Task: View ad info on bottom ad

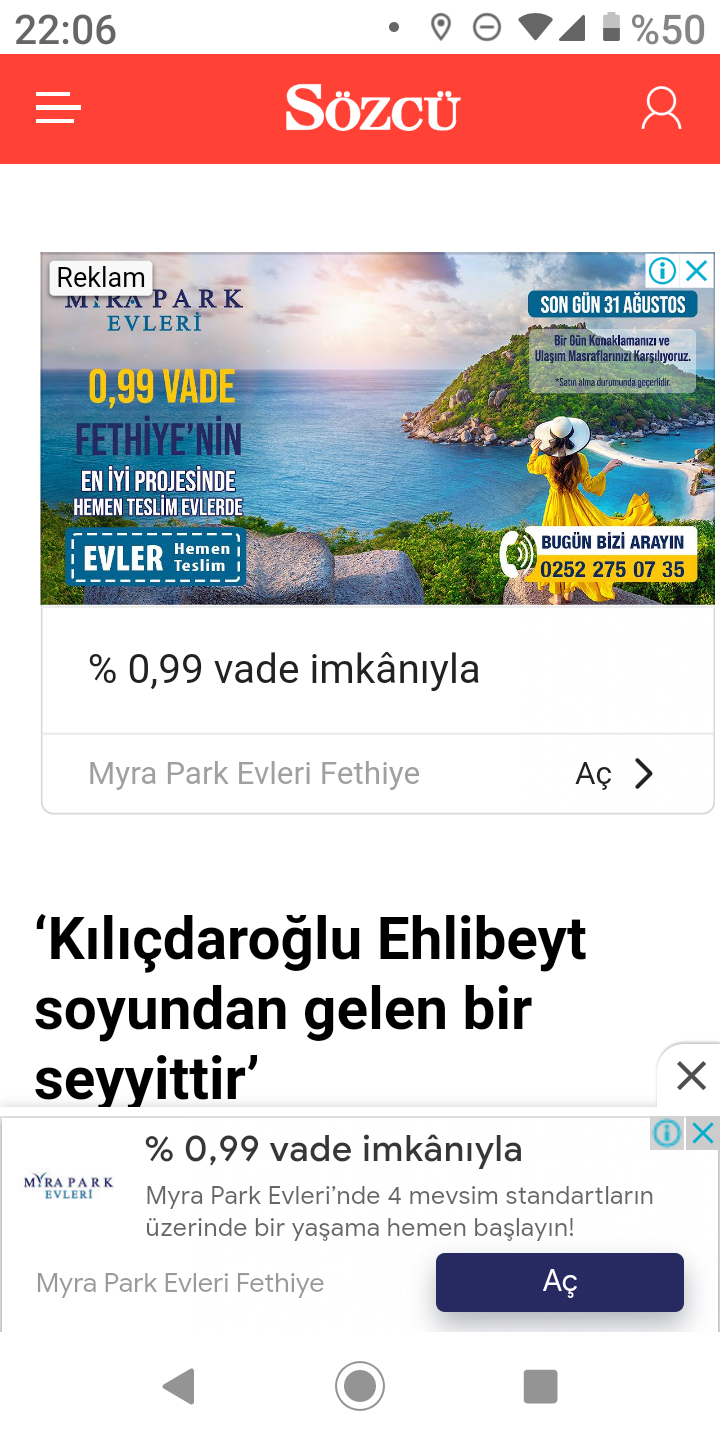Action: point(667,1133)
